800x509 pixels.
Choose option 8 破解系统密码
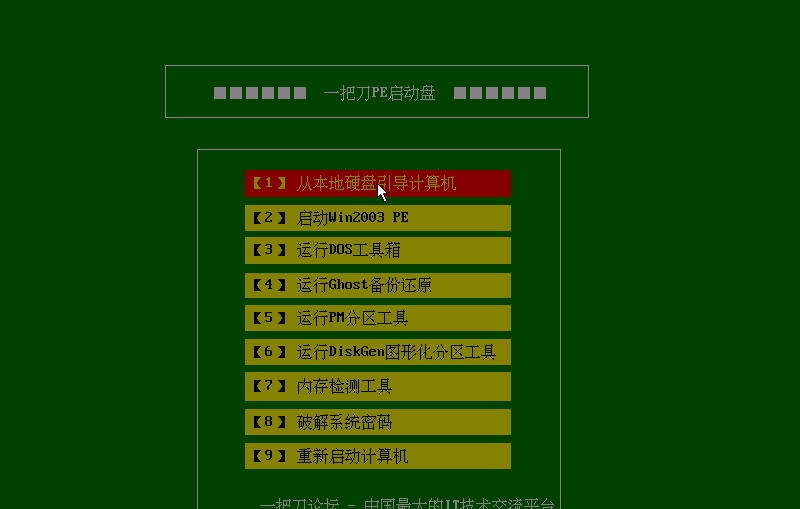tap(377, 422)
